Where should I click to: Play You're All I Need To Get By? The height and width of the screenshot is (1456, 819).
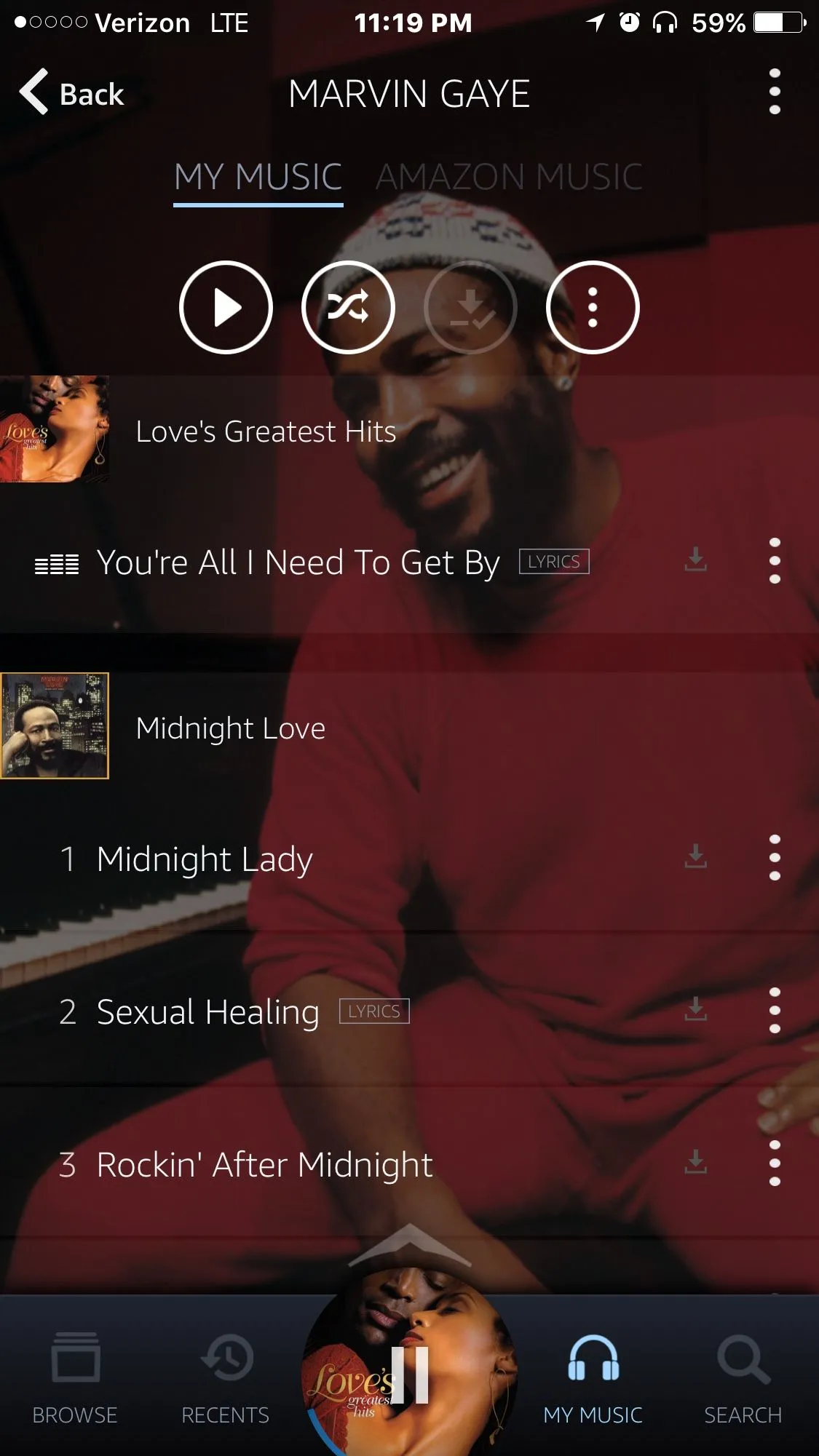(297, 562)
